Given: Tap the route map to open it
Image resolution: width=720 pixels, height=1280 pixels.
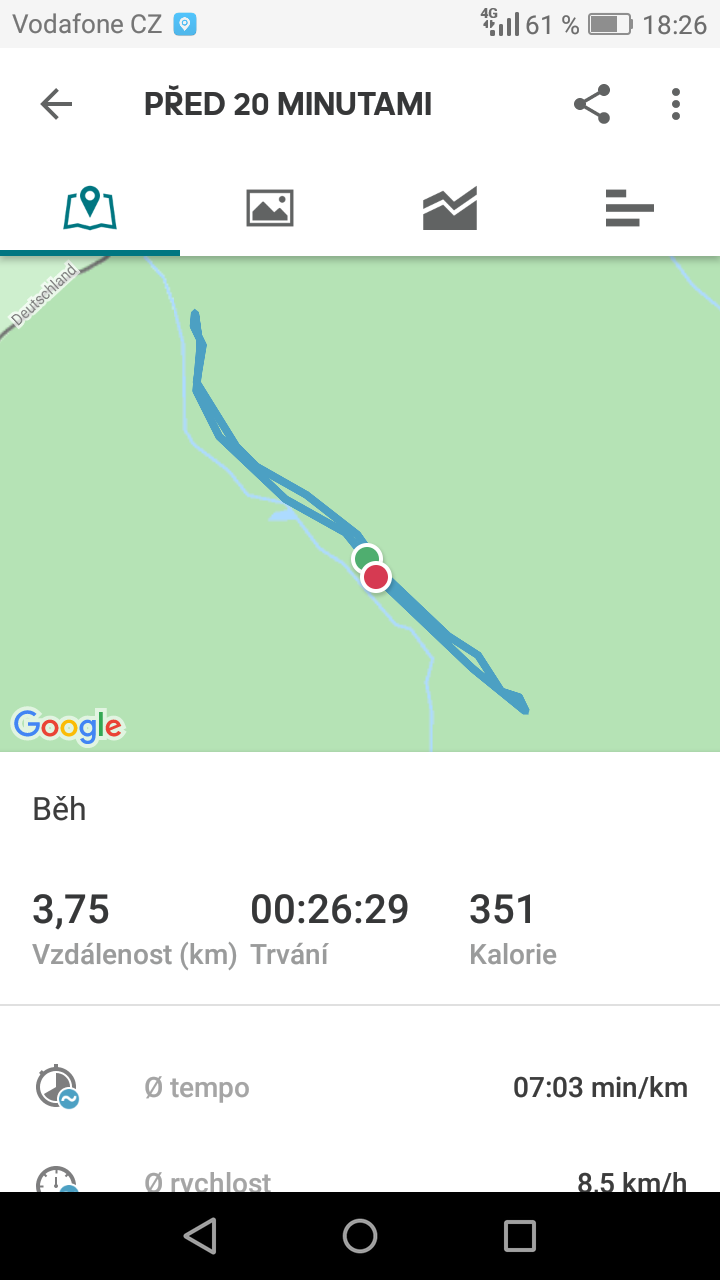Looking at the screenshot, I should coord(360,504).
